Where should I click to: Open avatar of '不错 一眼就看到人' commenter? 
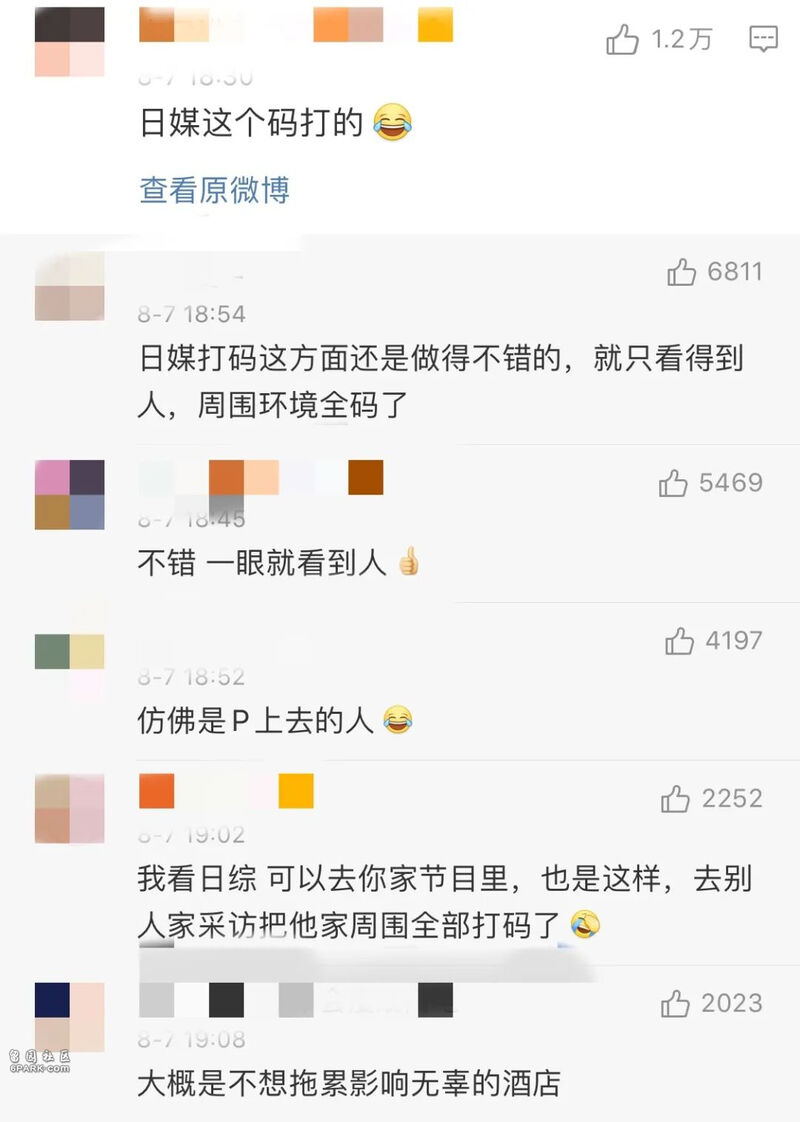point(70,495)
